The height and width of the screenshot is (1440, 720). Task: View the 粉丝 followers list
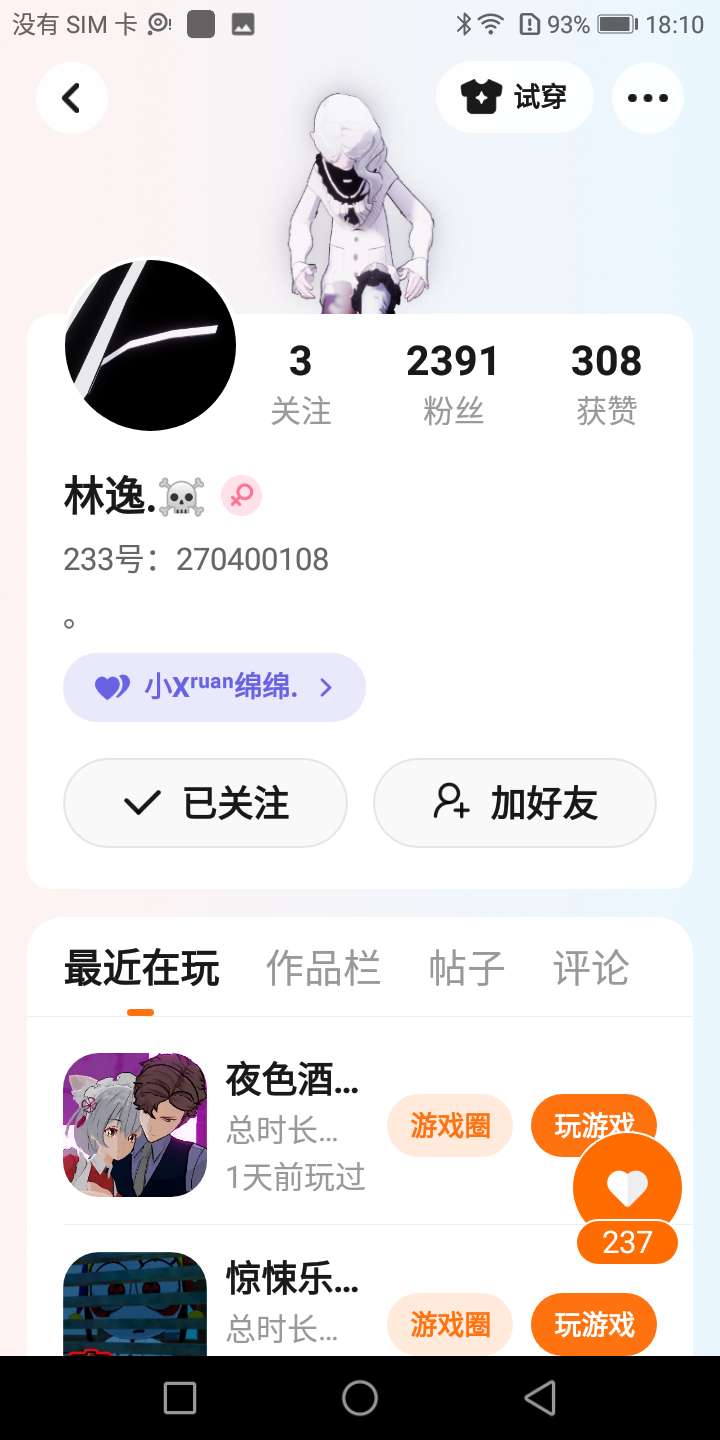pyautogui.click(x=452, y=384)
